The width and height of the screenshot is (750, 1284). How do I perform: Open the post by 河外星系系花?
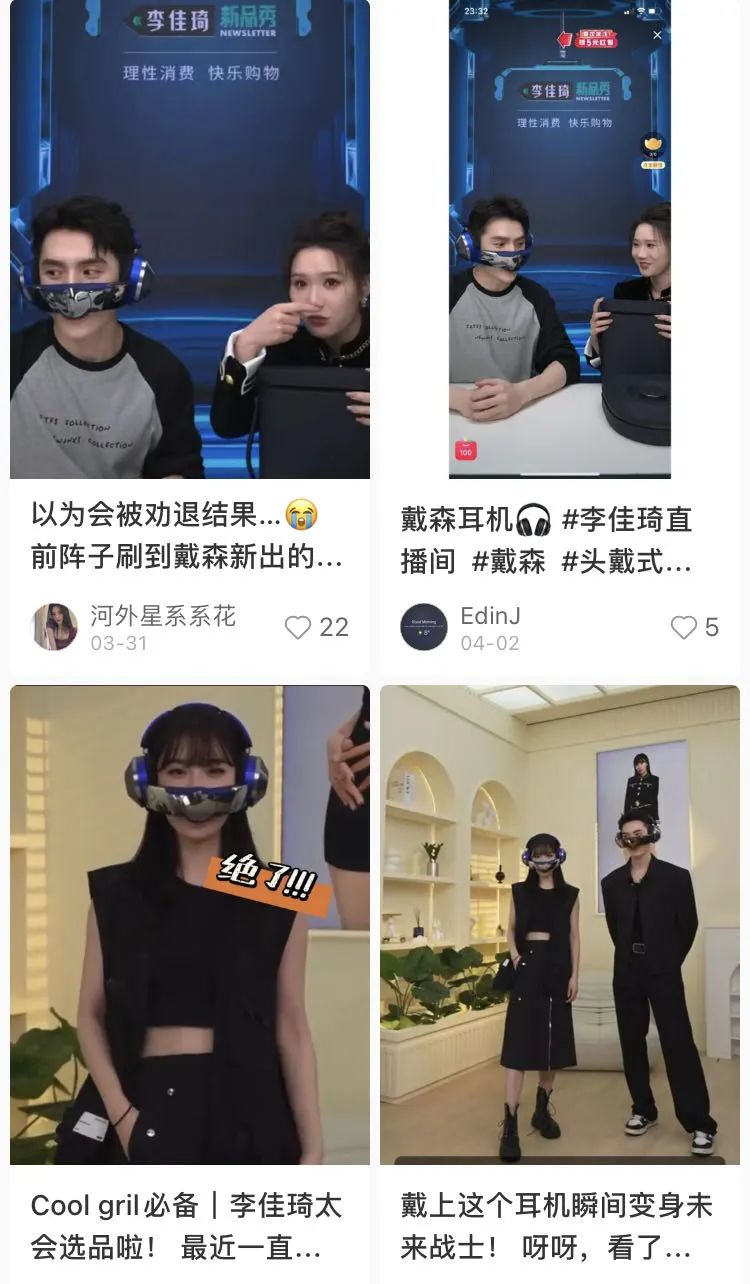[x=189, y=240]
